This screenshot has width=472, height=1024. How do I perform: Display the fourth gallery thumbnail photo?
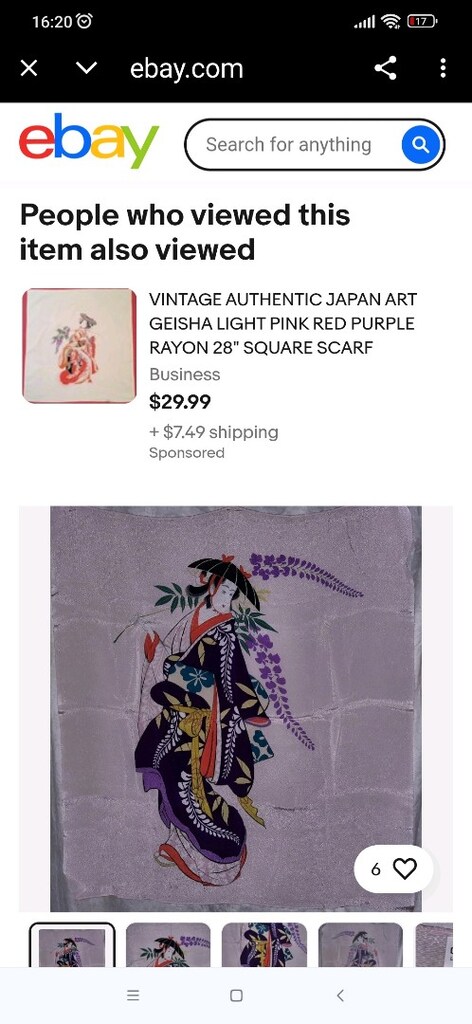tap(360, 944)
